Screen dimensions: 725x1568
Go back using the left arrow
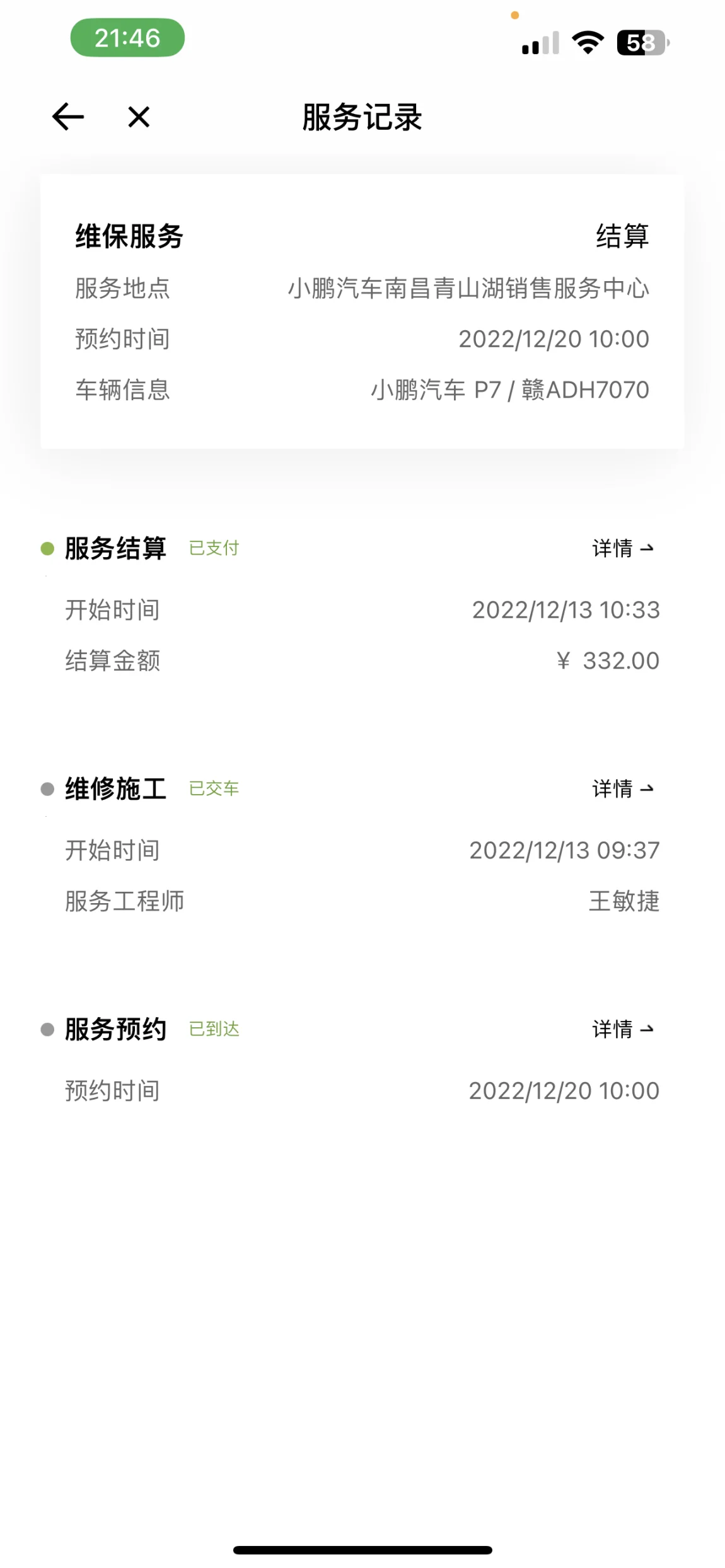point(68,117)
